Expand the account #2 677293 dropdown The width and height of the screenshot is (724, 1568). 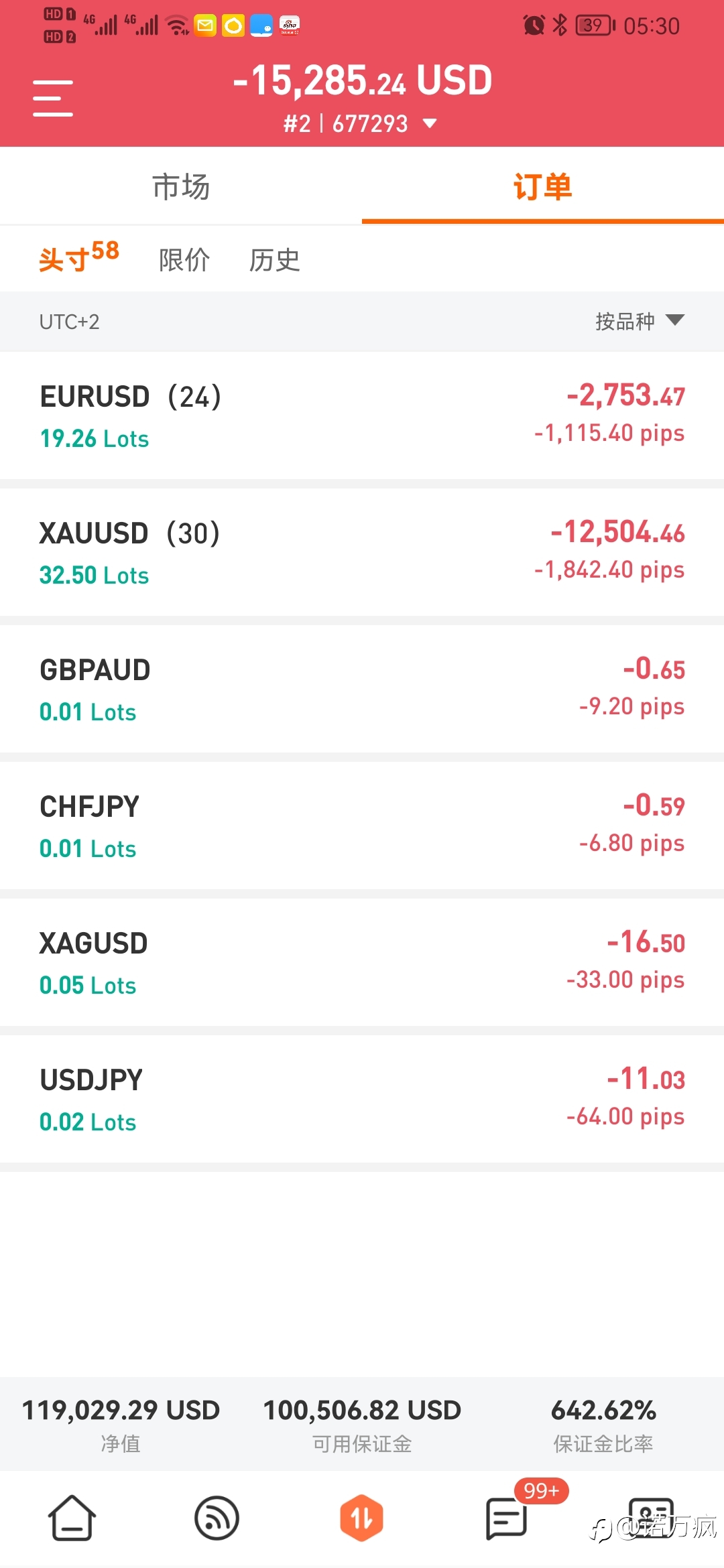tap(361, 123)
